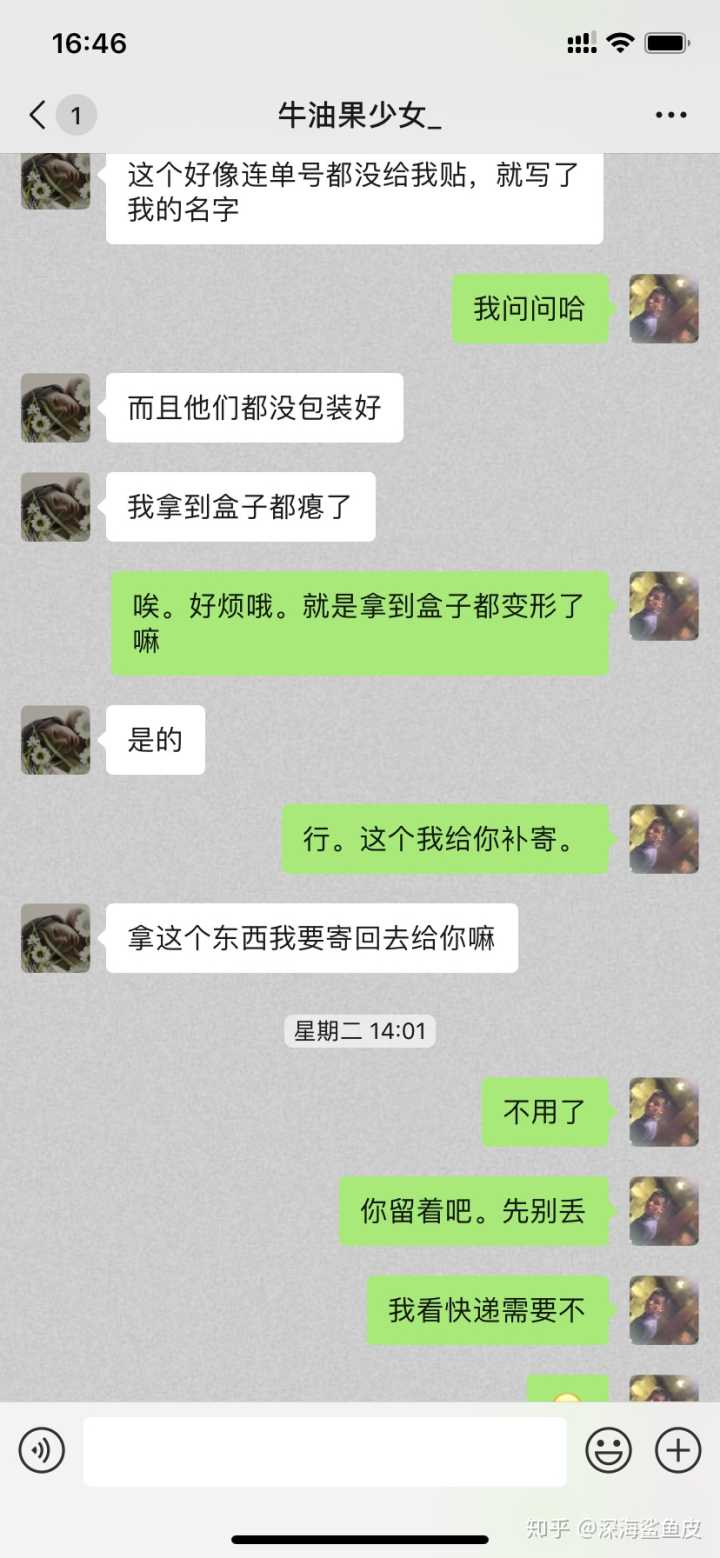Tap my avatar beside 我问问哈
720x1558 pixels.
pos(663,309)
